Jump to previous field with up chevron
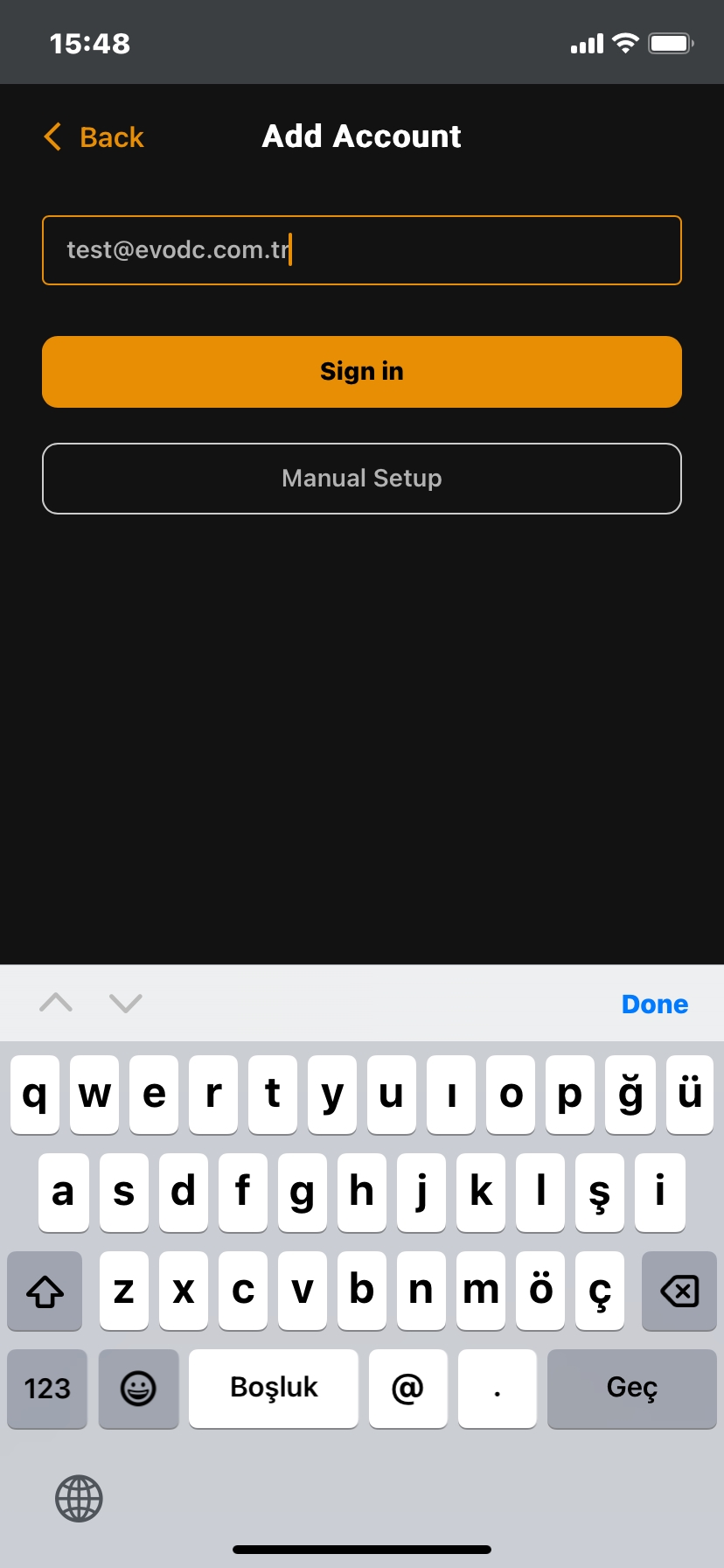This screenshot has width=724, height=1568. [x=56, y=1003]
